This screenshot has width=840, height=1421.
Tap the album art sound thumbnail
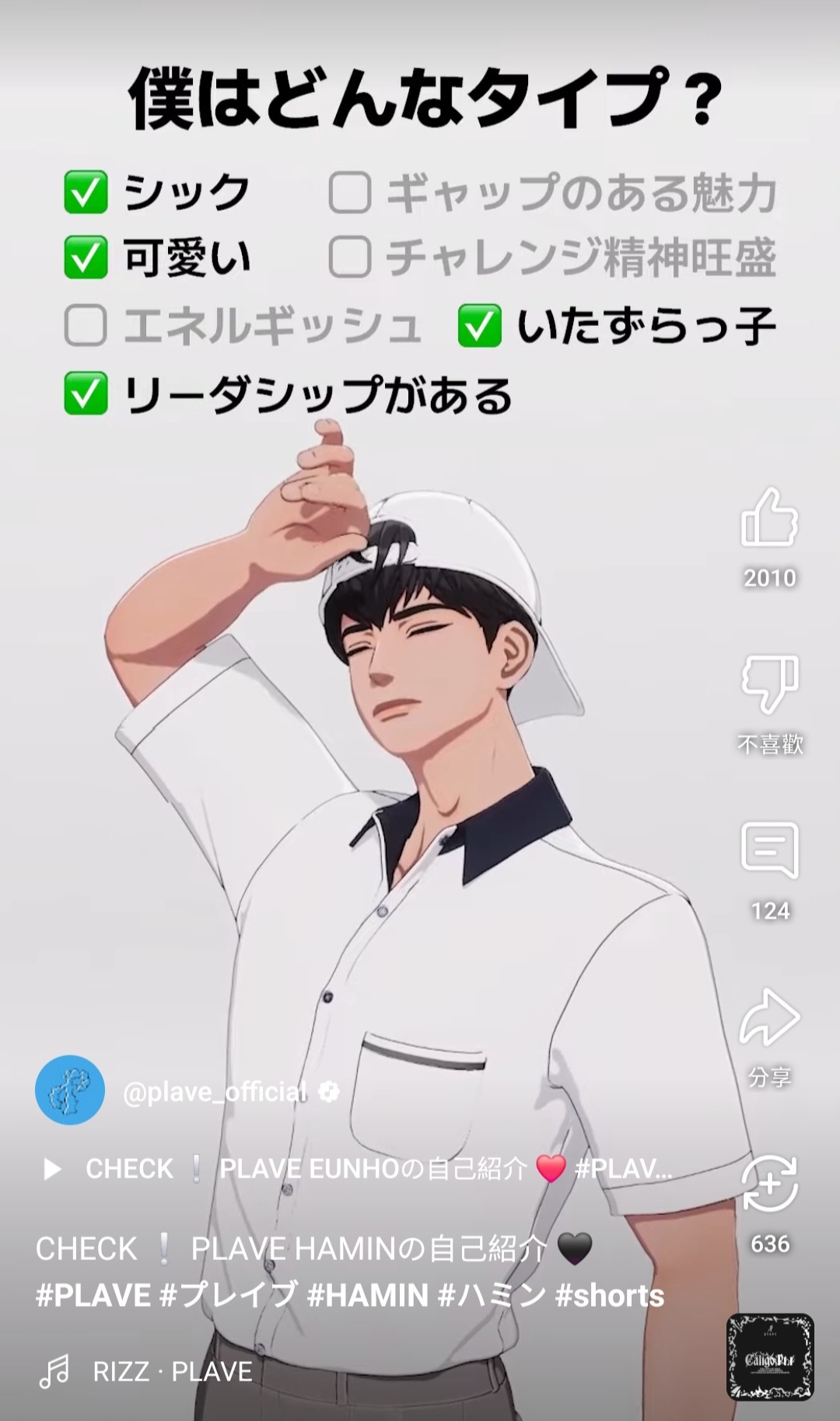769,1357
